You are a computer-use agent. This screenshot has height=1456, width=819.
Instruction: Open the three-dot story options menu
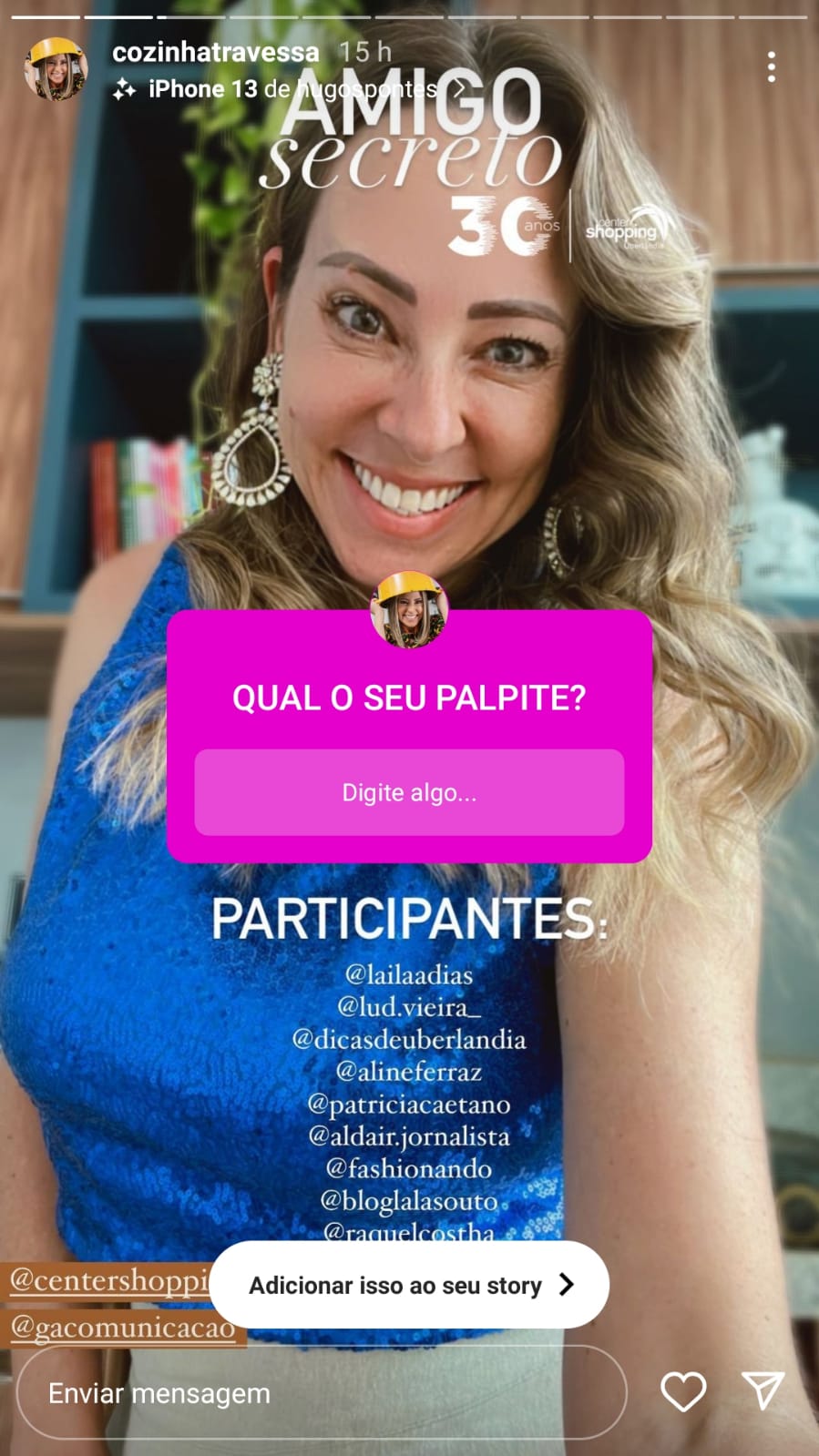771,67
